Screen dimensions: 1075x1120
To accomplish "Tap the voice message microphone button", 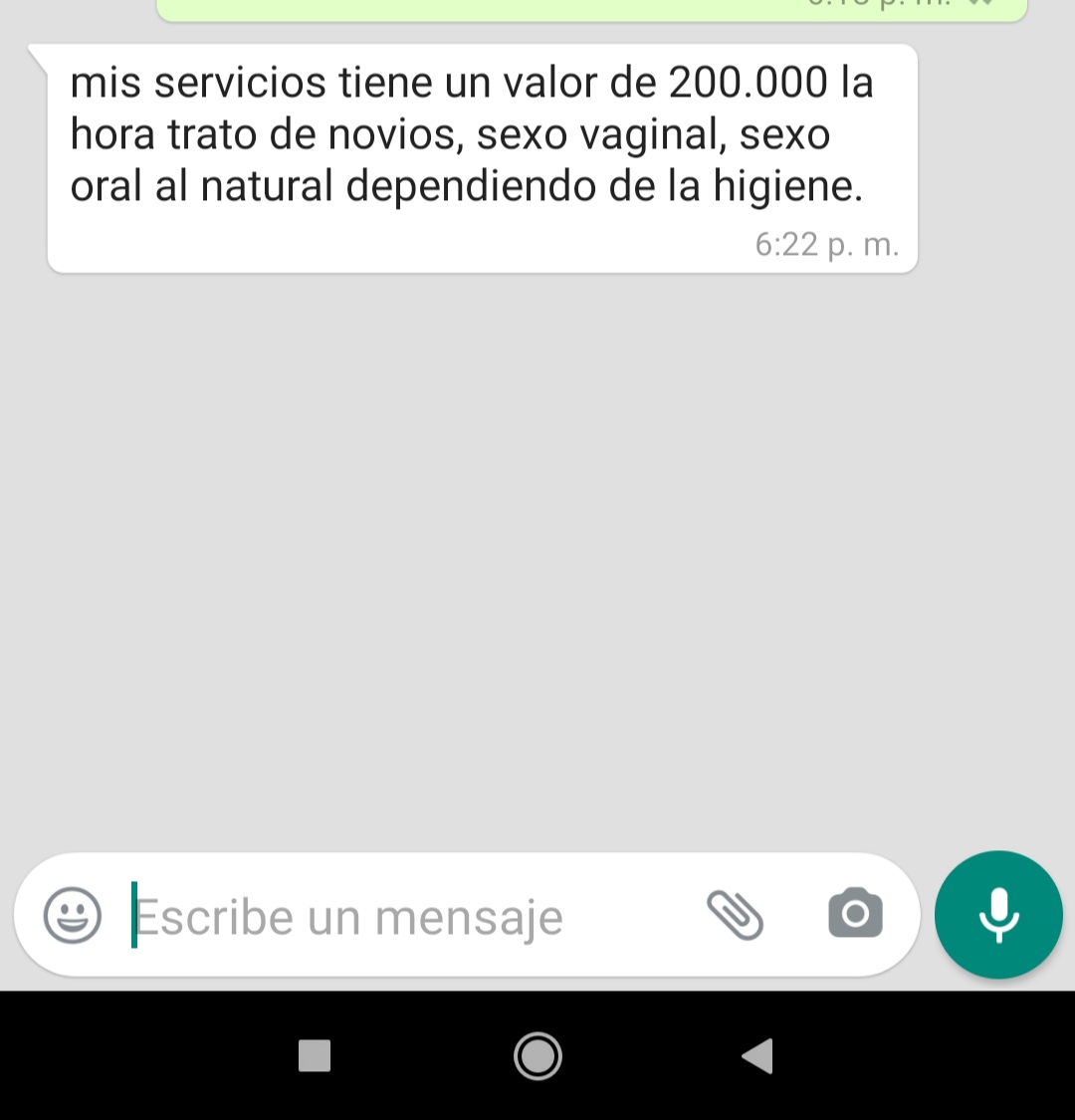I will (998, 915).
